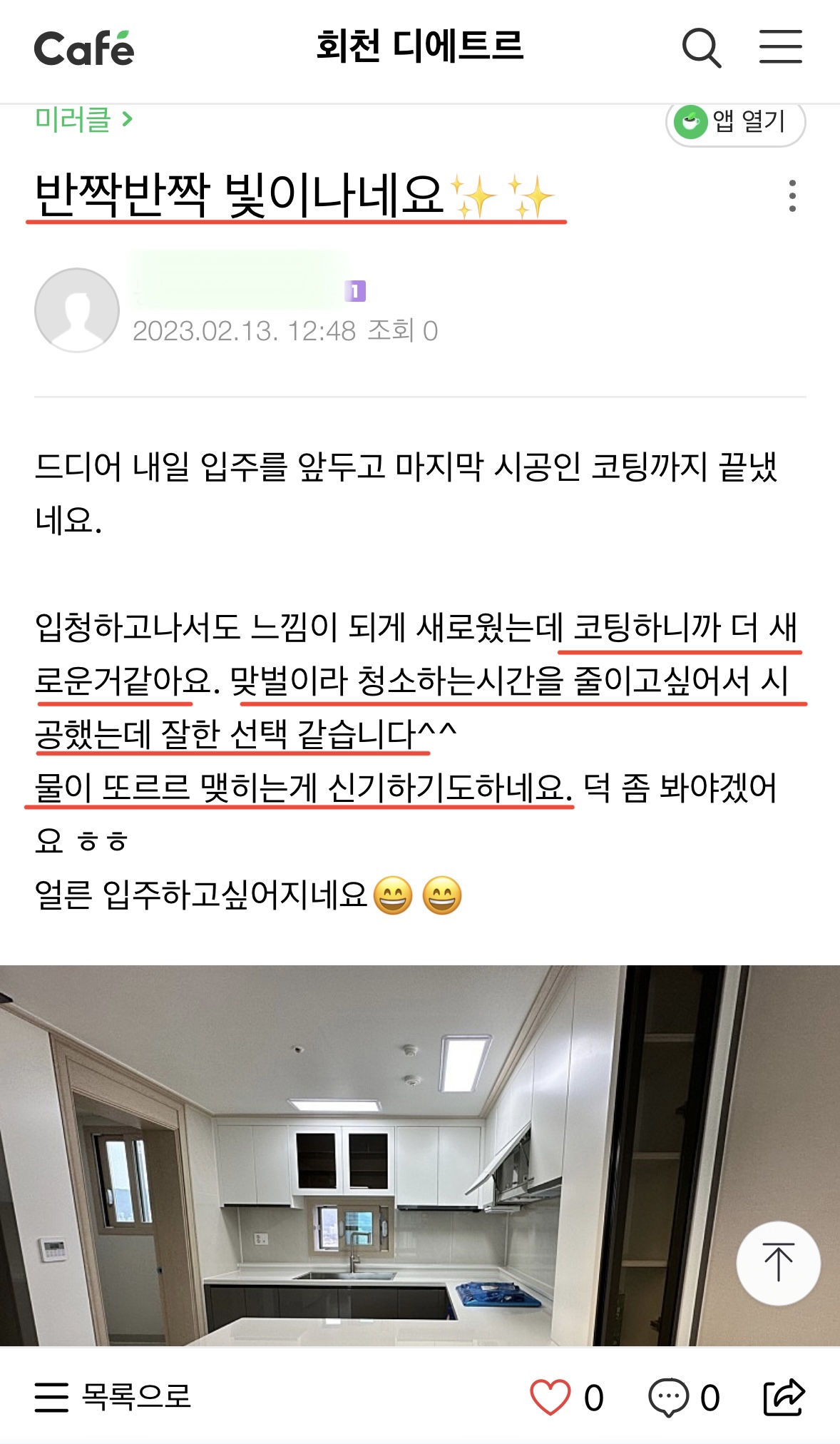
Task: Tap the 앱 열기 button
Action: pyautogui.click(x=735, y=122)
